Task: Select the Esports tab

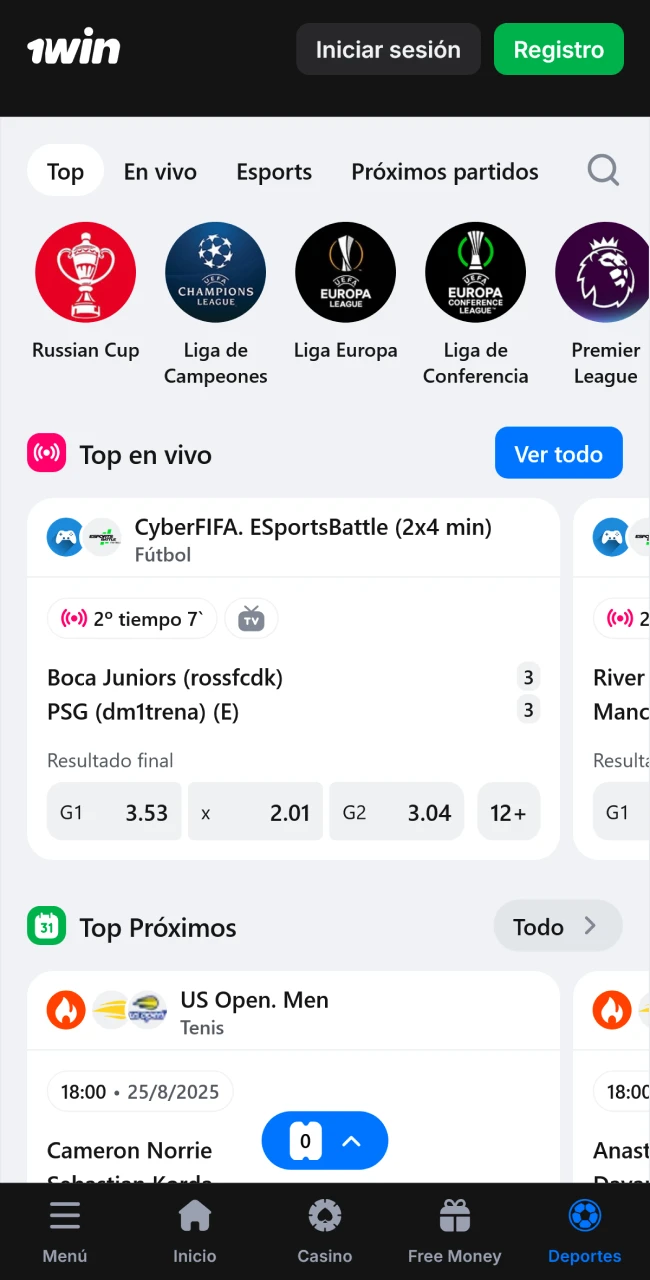Action: click(x=274, y=172)
